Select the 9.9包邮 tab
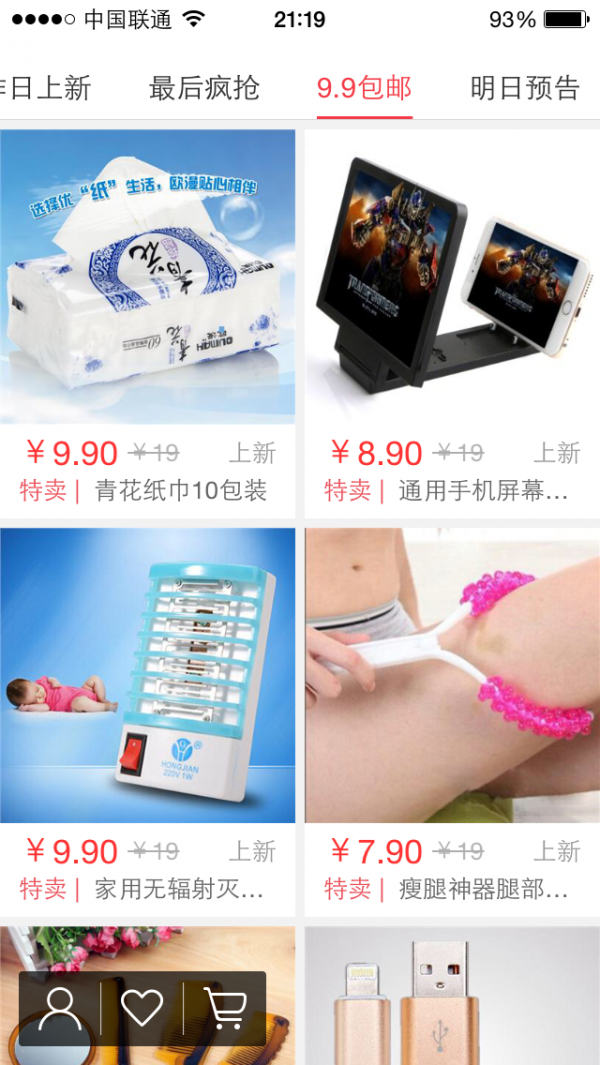 (364, 88)
